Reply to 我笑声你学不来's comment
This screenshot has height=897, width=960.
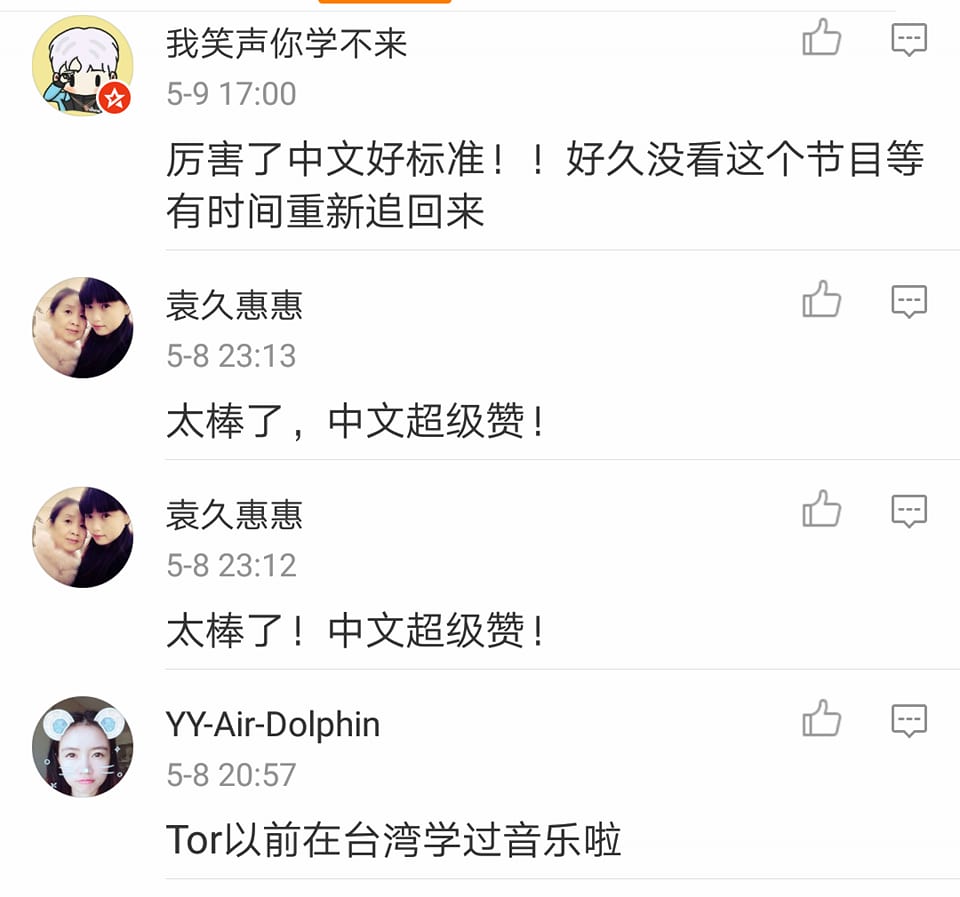click(x=909, y=40)
